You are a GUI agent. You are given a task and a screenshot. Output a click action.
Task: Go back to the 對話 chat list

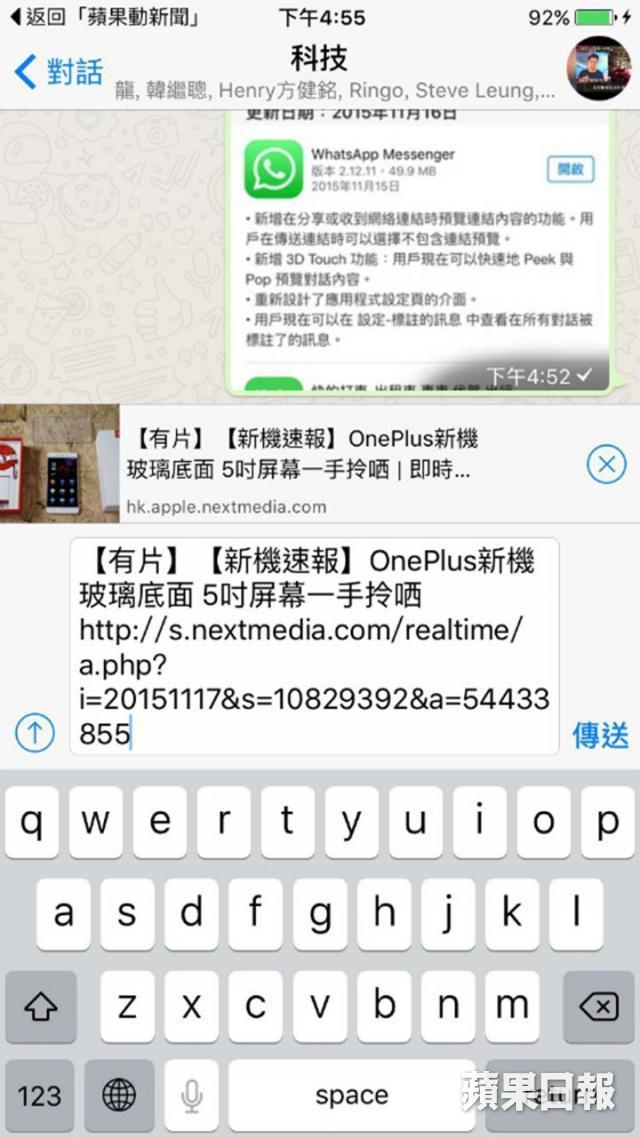click(x=58, y=72)
